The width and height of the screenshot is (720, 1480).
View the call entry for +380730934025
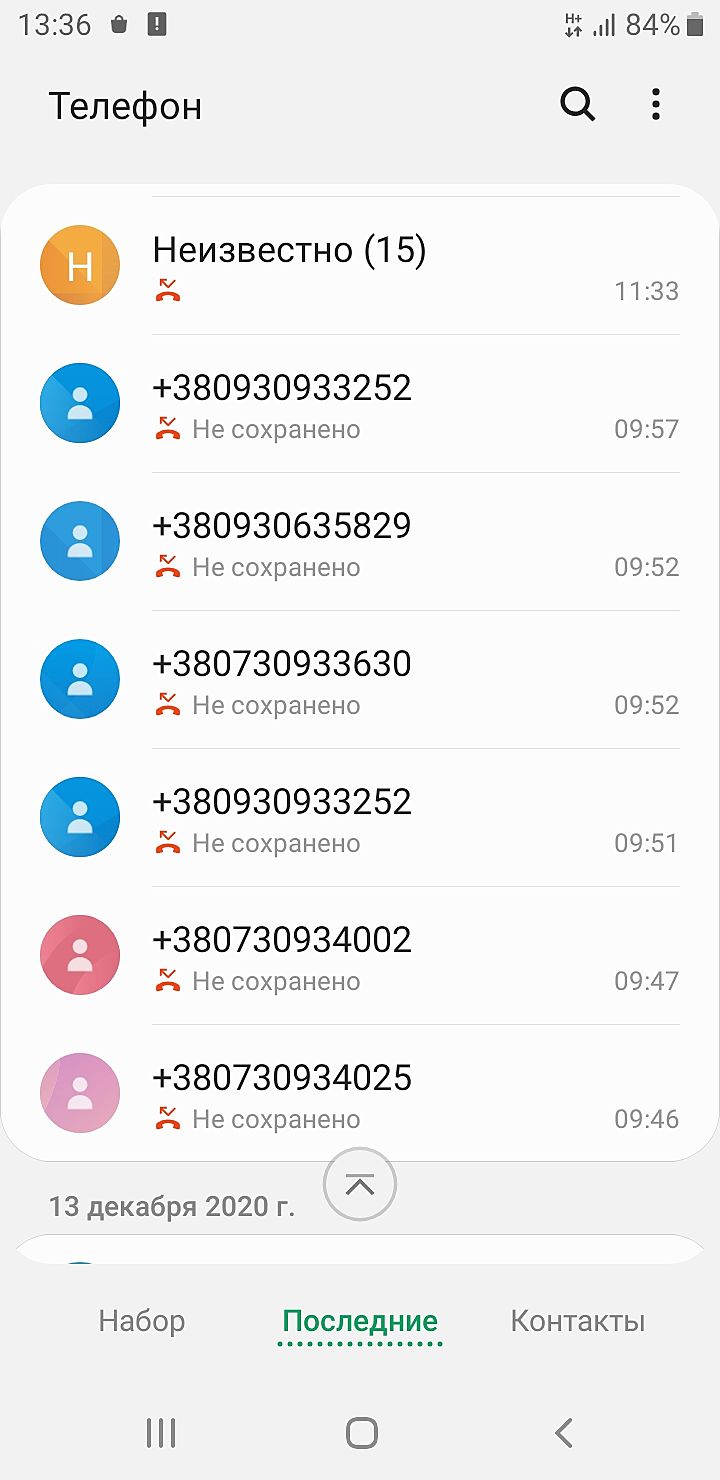400,1094
